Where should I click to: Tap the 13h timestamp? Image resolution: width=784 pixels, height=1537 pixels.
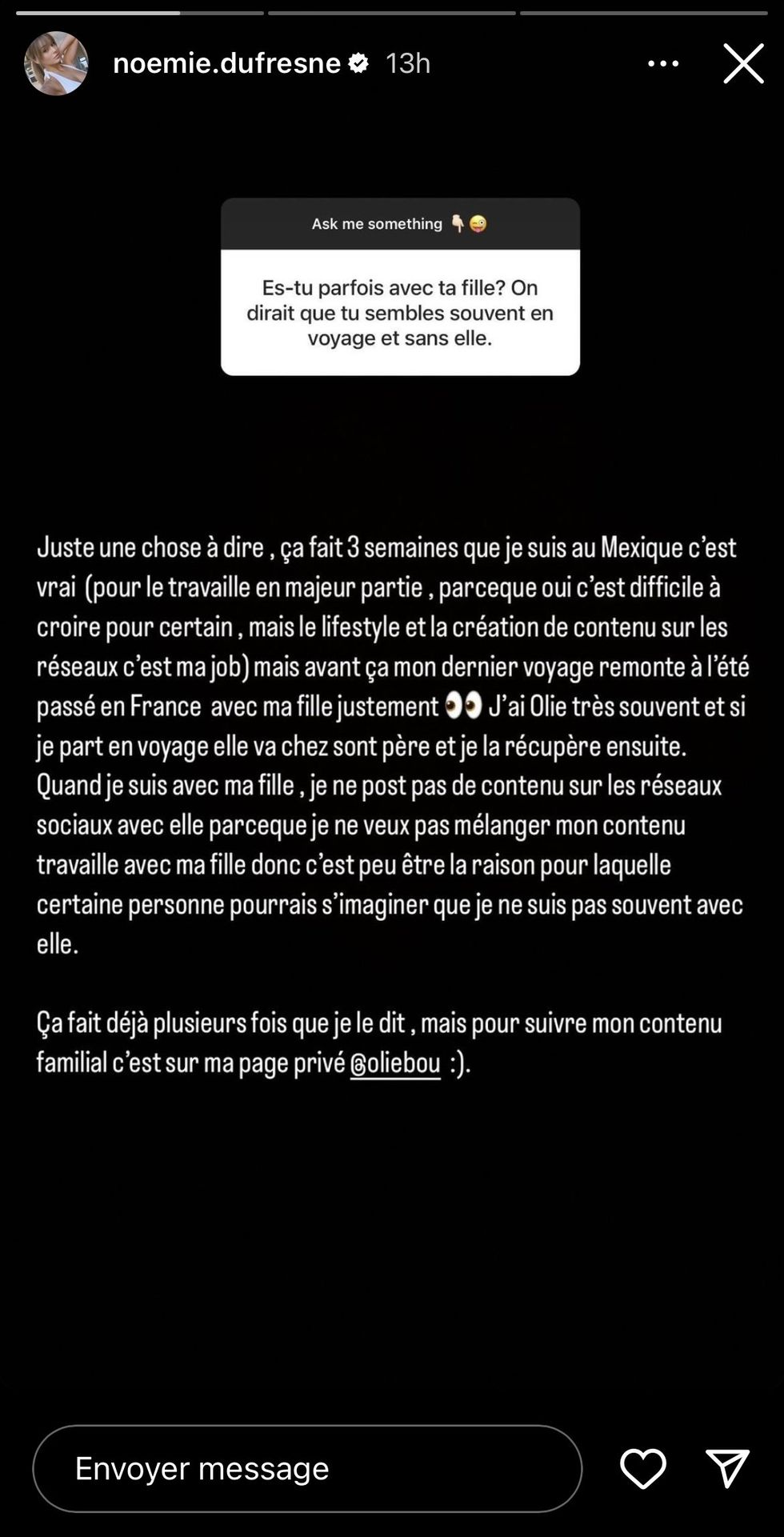[408, 62]
